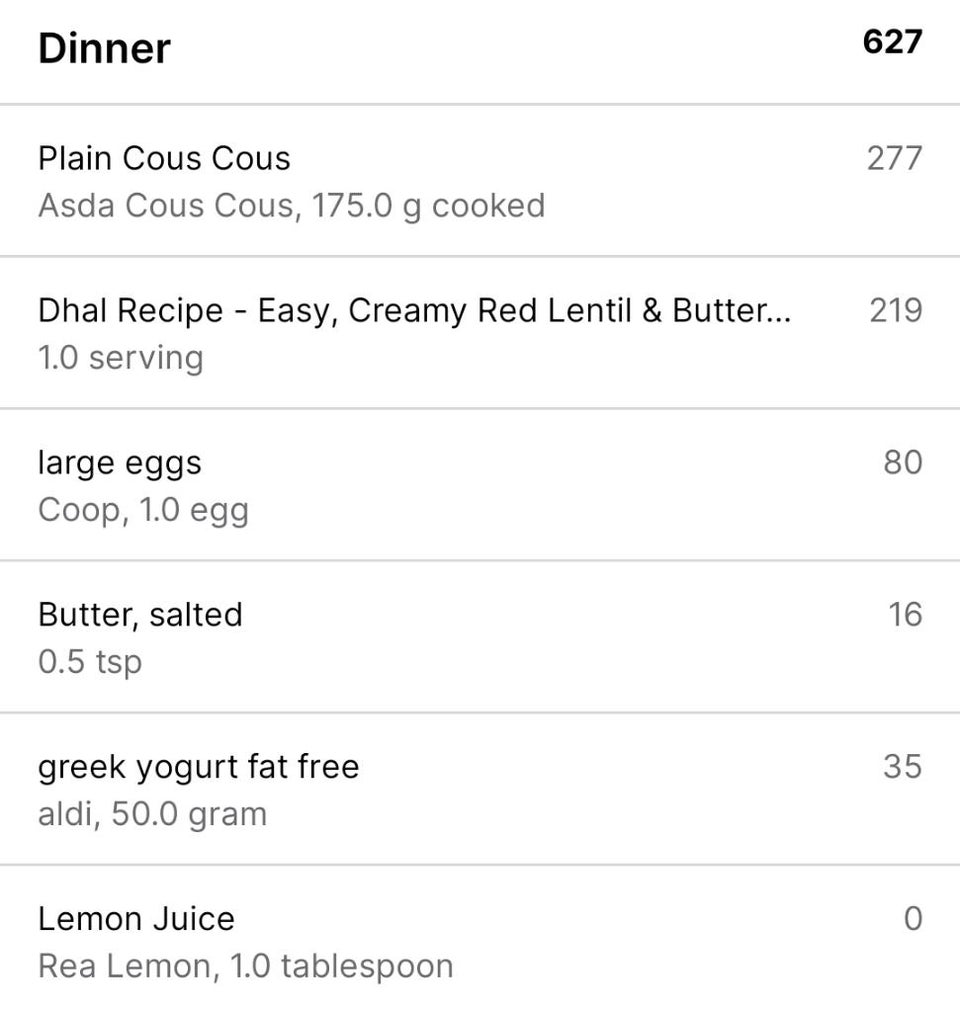
Task: Tap the Lemon Juice entry
Action: coord(136,919)
